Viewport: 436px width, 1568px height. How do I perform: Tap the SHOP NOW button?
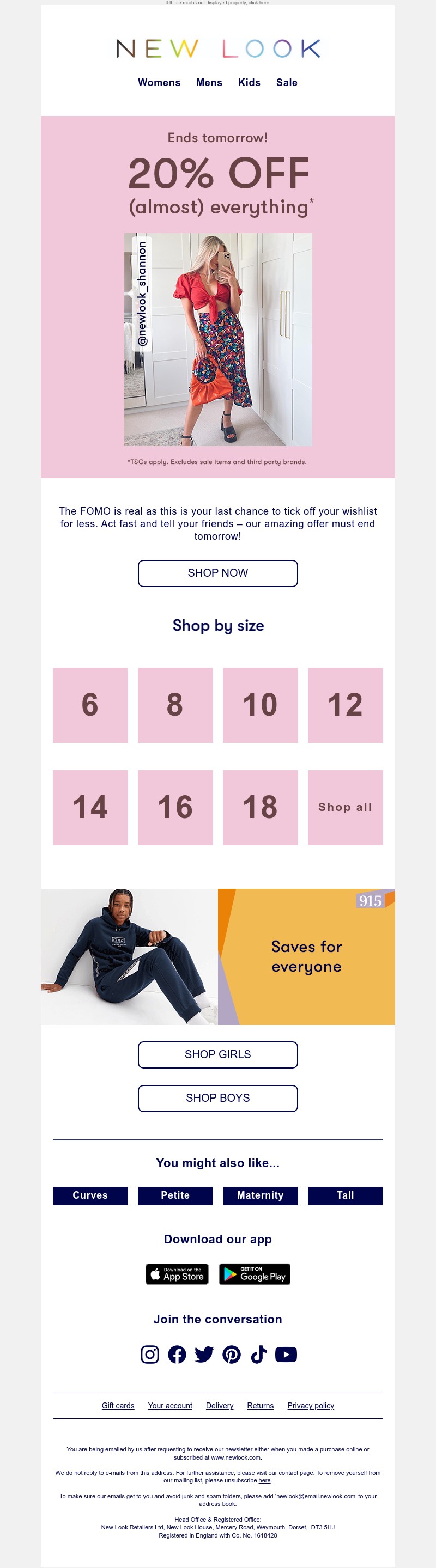[x=217, y=573]
